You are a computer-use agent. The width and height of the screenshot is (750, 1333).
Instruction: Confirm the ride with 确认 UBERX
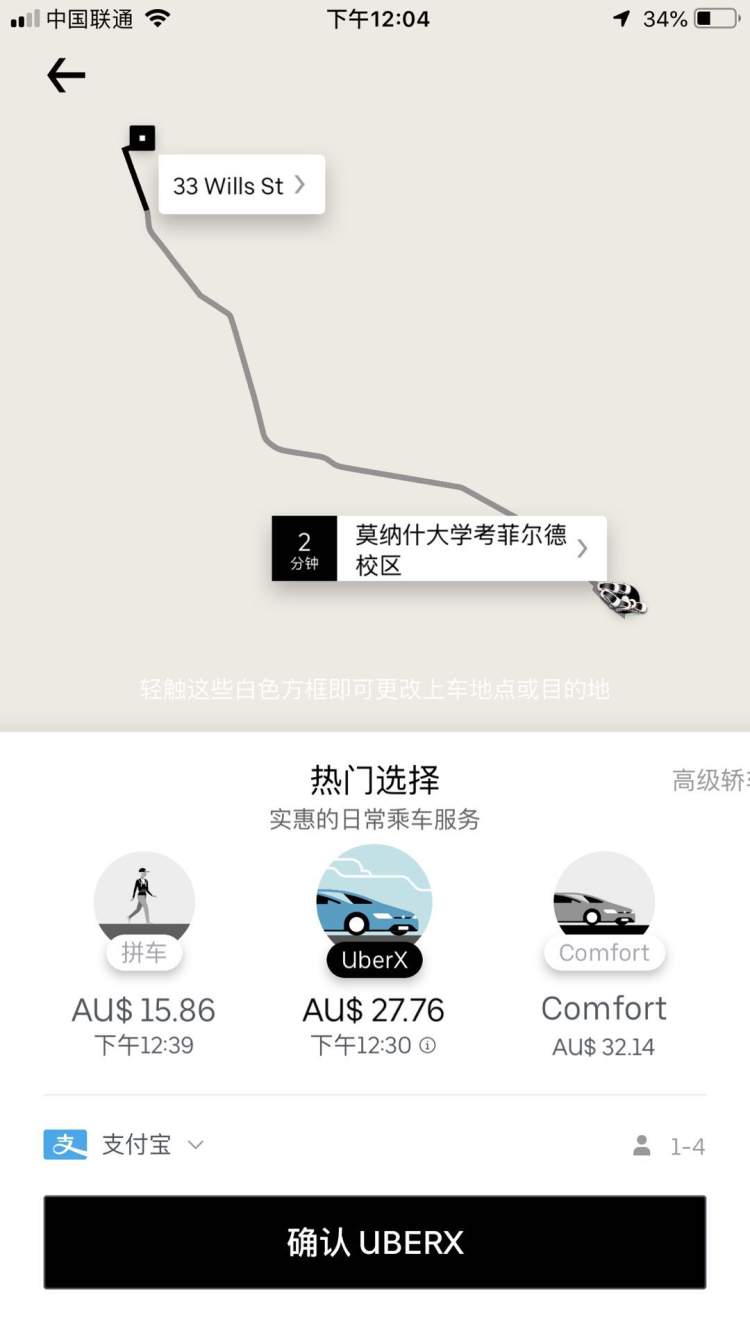374,1242
